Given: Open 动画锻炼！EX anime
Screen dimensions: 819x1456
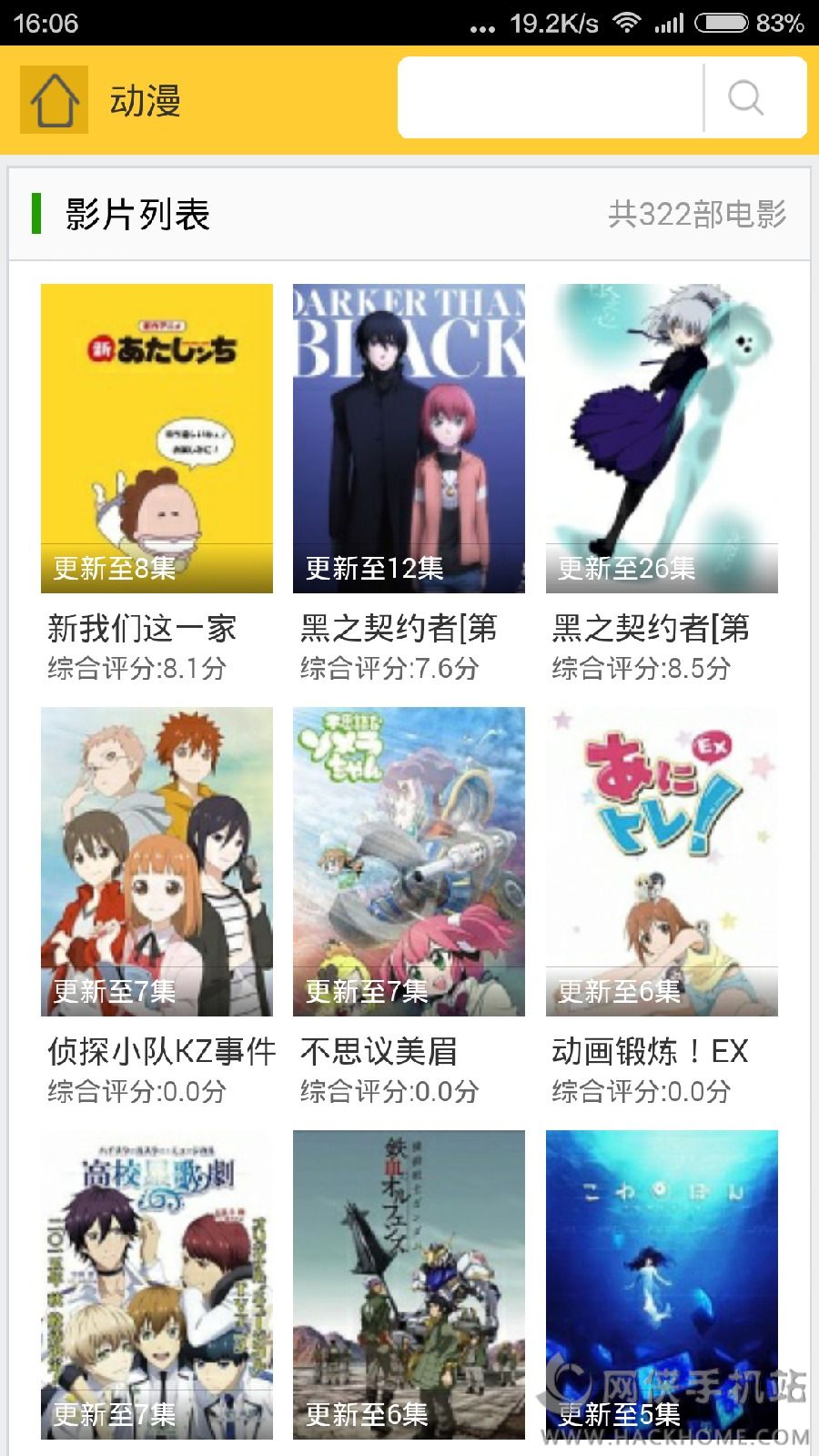Looking at the screenshot, I should [662, 861].
